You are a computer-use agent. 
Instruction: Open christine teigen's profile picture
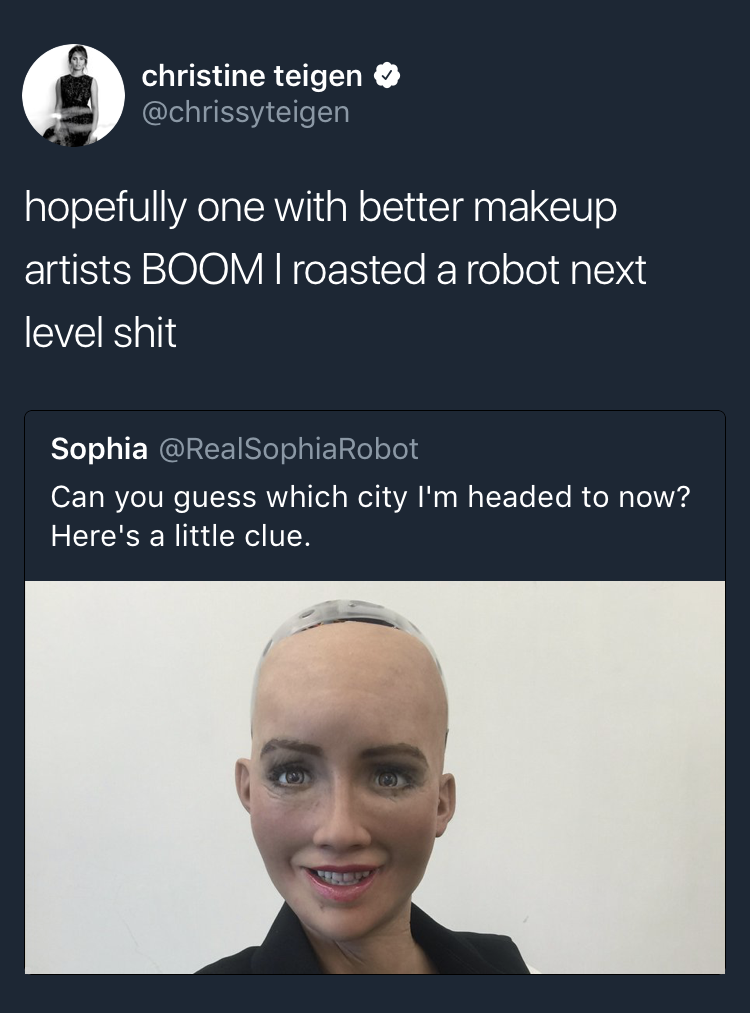(x=73, y=95)
